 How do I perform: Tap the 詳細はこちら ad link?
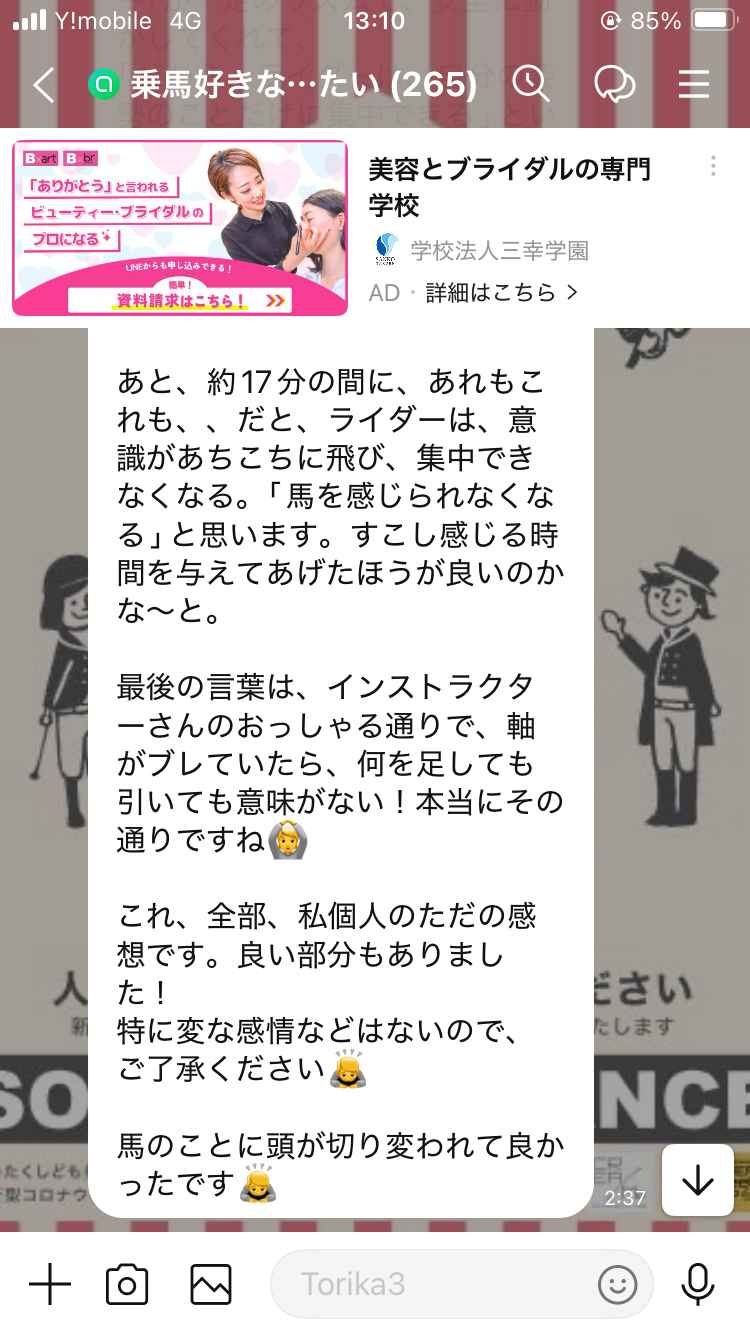(502, 292)
